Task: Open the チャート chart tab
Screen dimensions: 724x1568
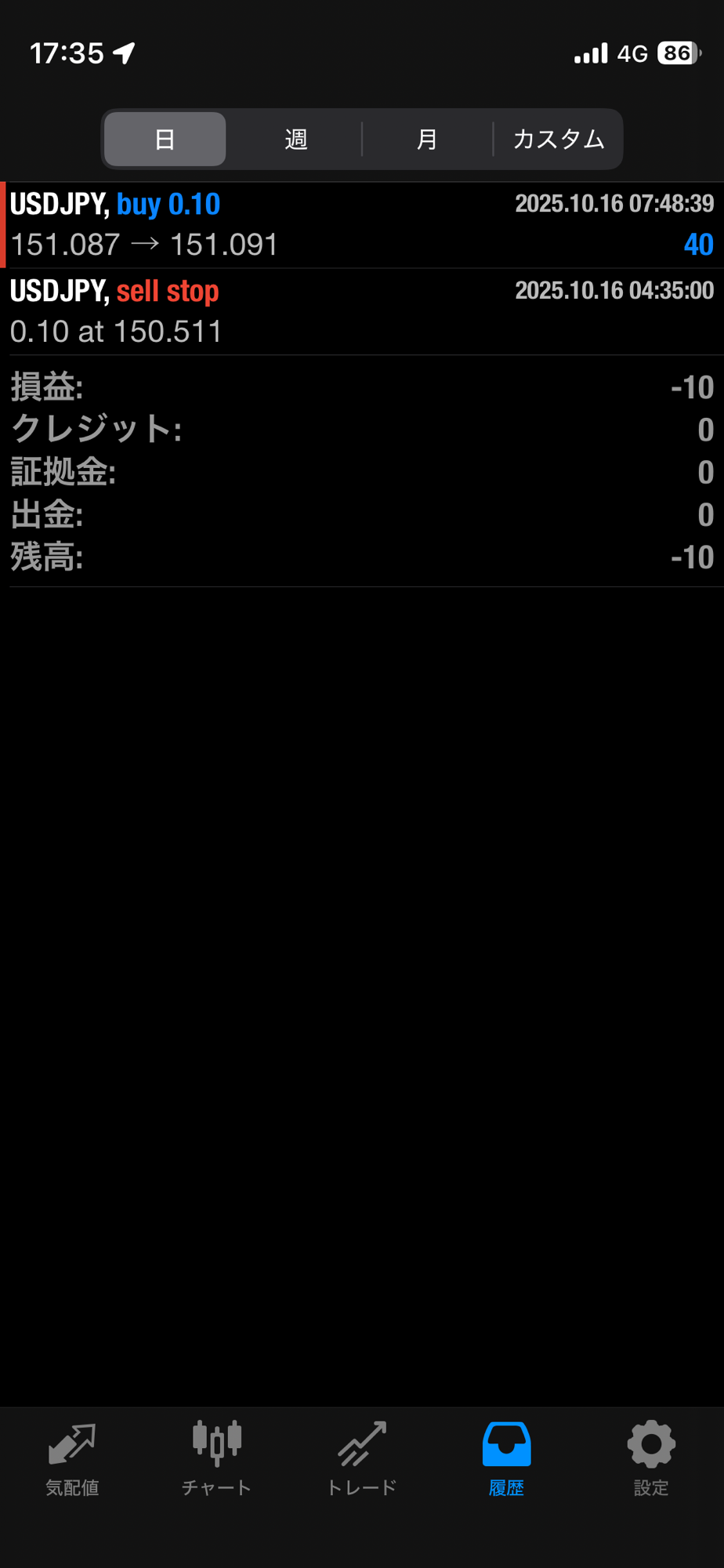Action: pyautogui.click(x=217, y=1458)
